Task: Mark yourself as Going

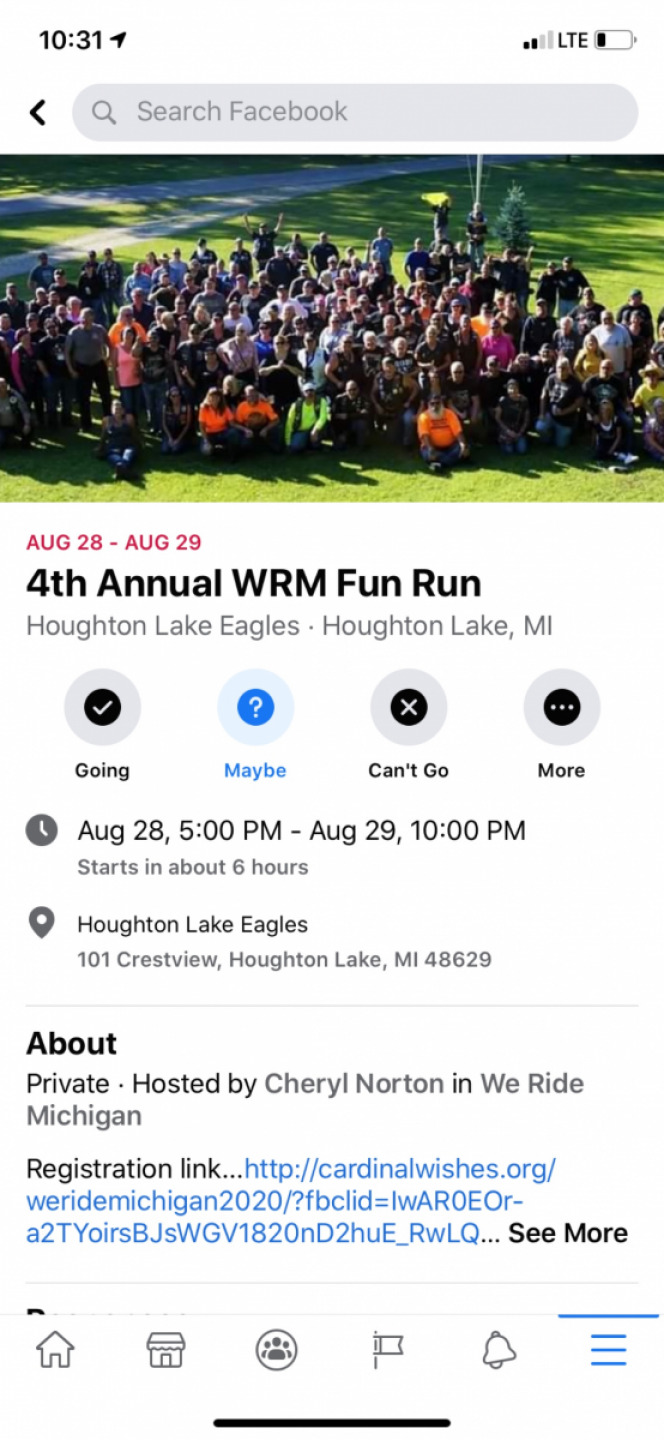Action: 102,708
